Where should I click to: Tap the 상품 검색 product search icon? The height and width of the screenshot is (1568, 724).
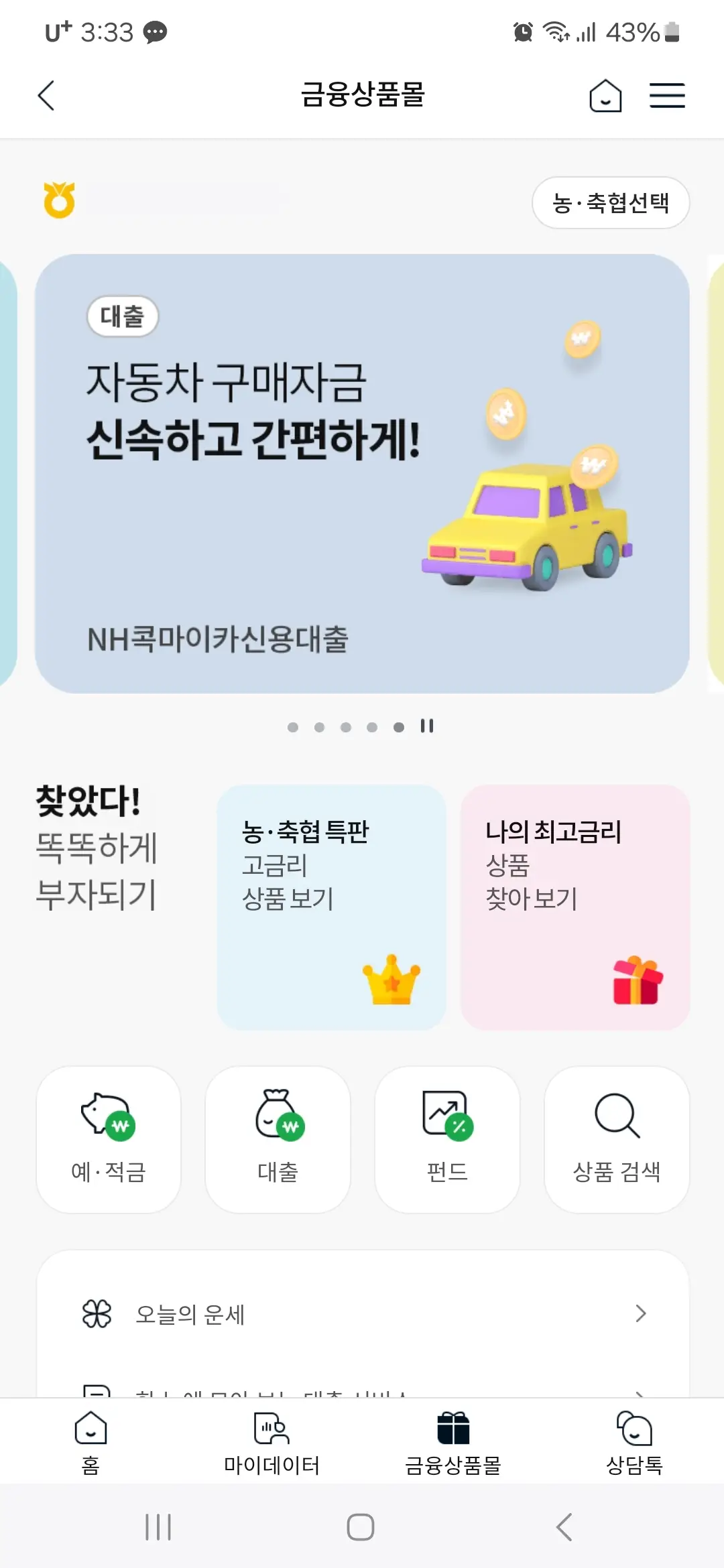pyautogui.click(x=616, y=1139)
